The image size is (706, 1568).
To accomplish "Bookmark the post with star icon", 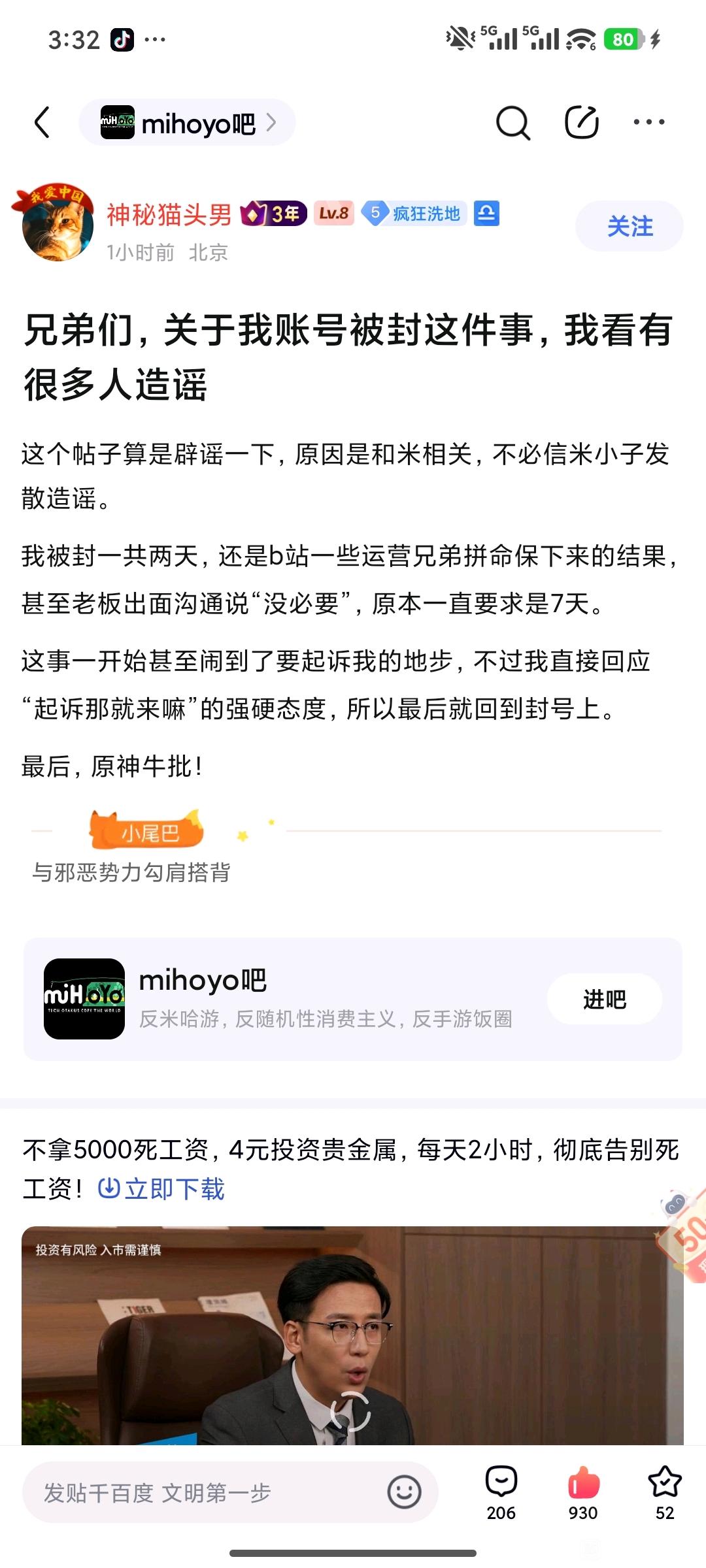I will click(665, 1492).
